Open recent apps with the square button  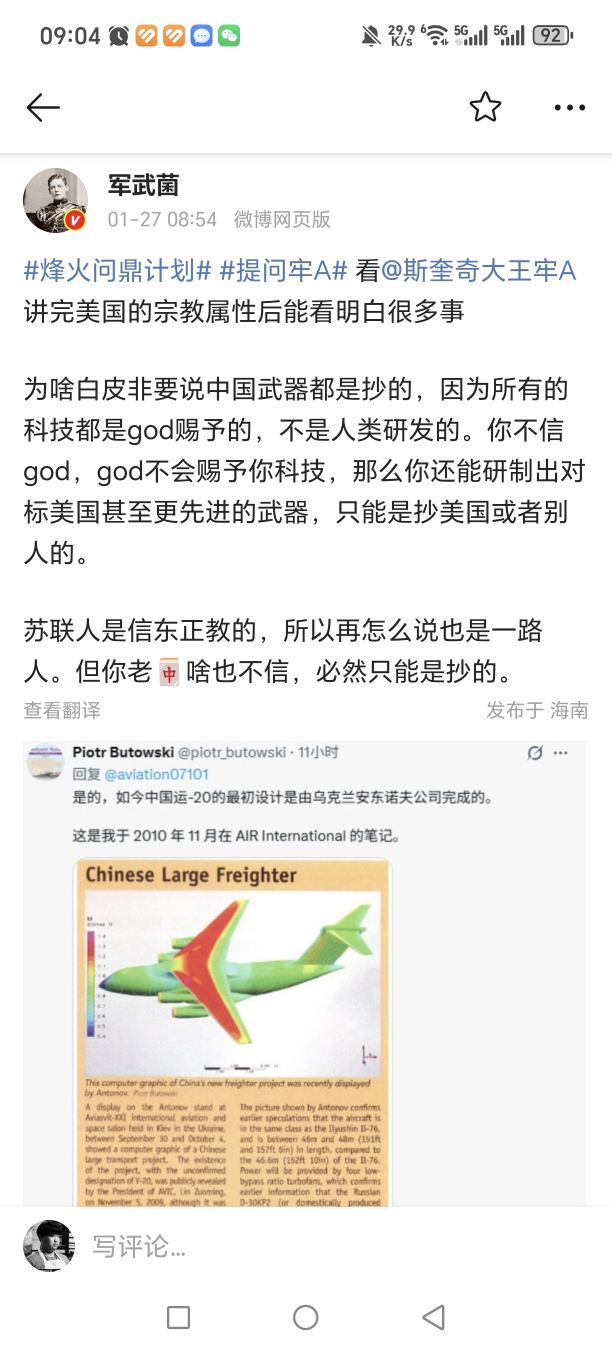coord(178,1317)
